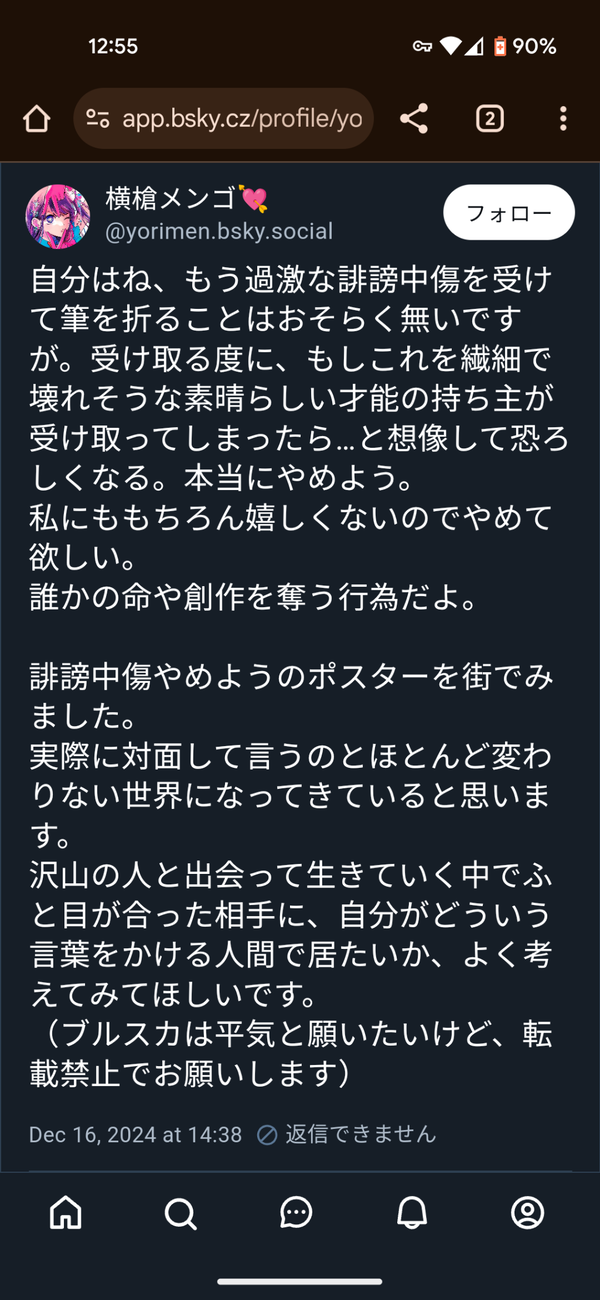Open the @yorimen.bsky.social handle link
600x1300 pixels.
tap(219, 232)
